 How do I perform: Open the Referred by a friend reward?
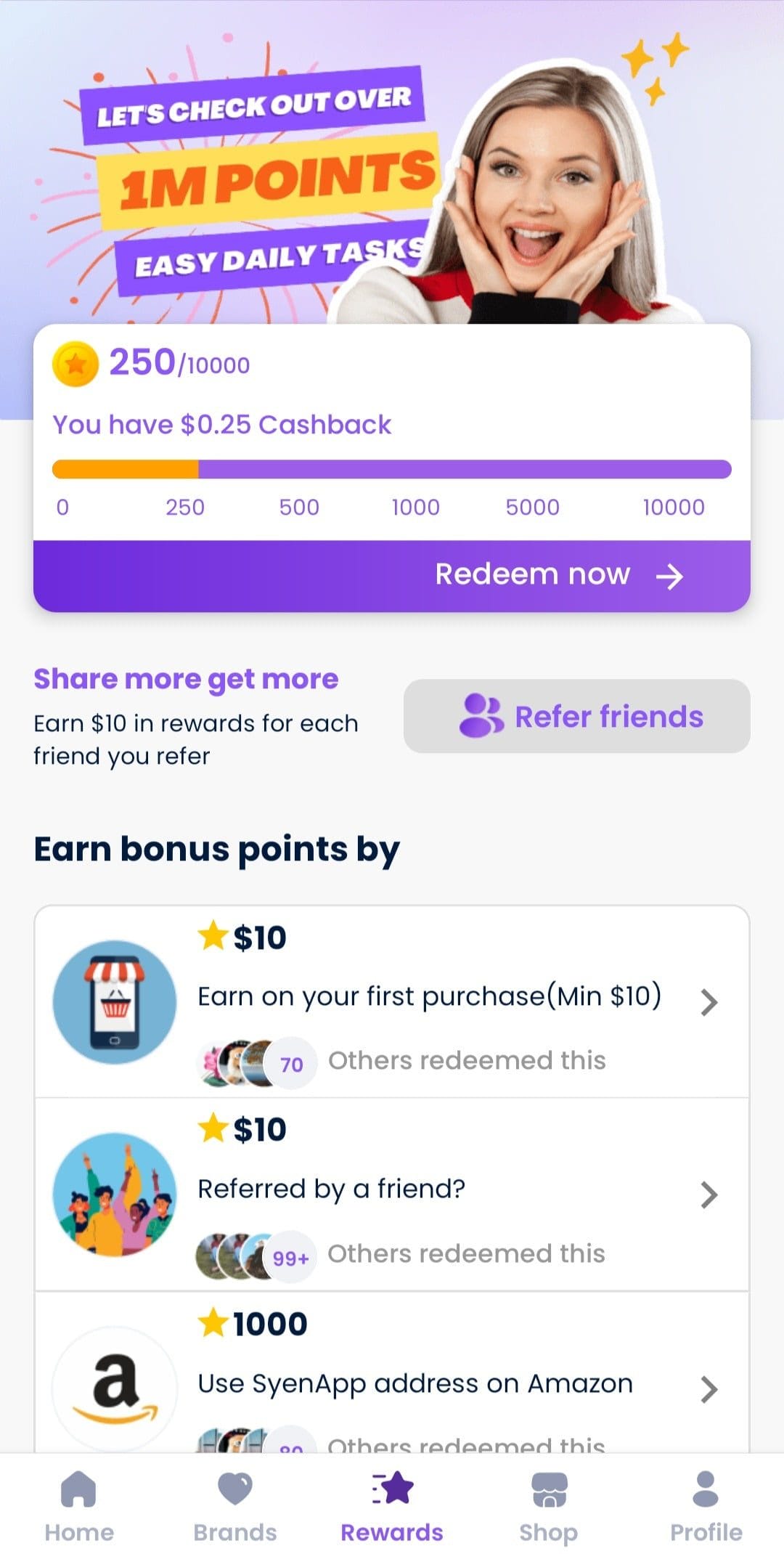tap(392, 1193)
